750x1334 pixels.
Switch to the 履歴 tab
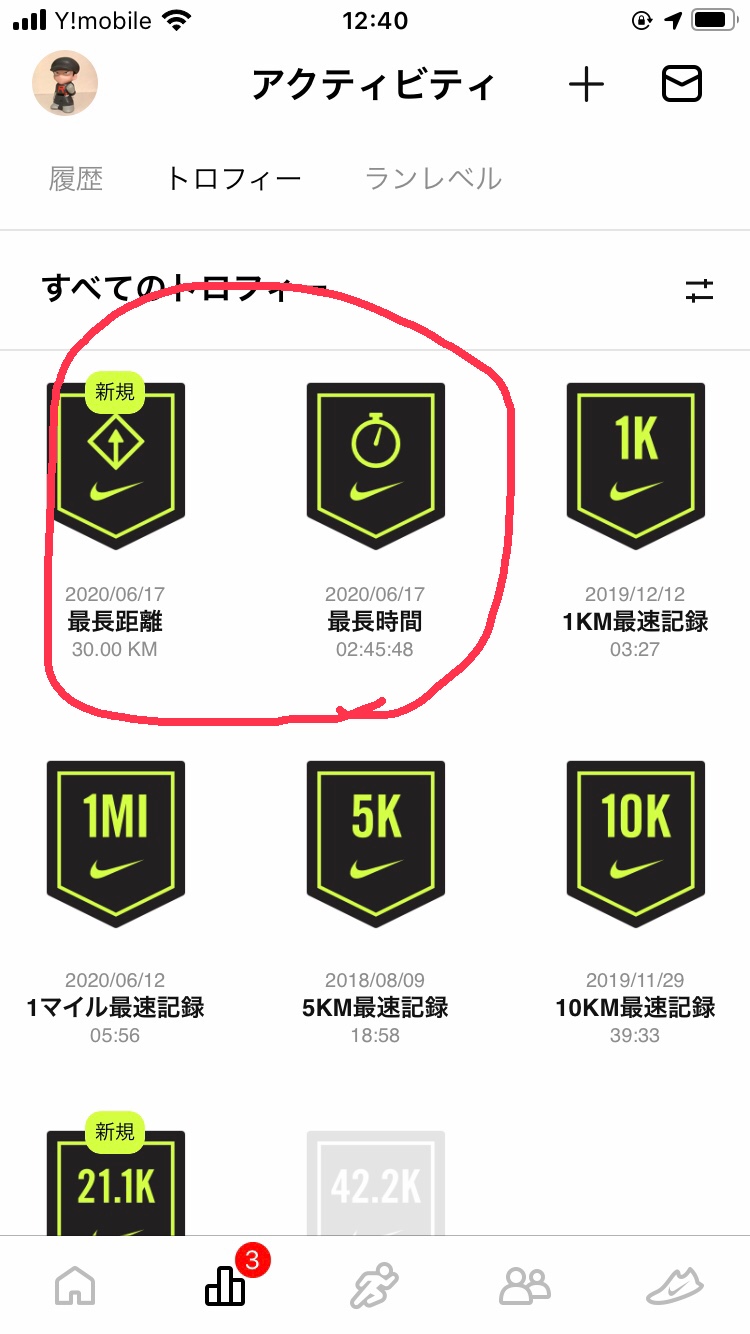76,179
